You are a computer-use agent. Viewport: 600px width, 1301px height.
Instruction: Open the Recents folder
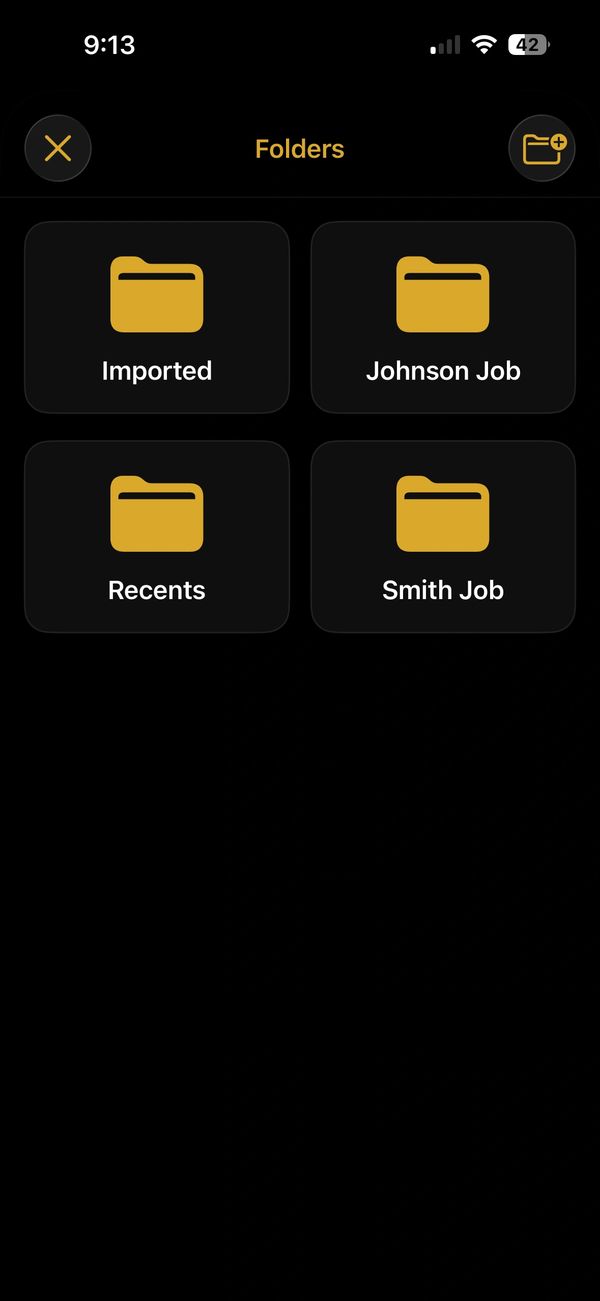[157, 537]
